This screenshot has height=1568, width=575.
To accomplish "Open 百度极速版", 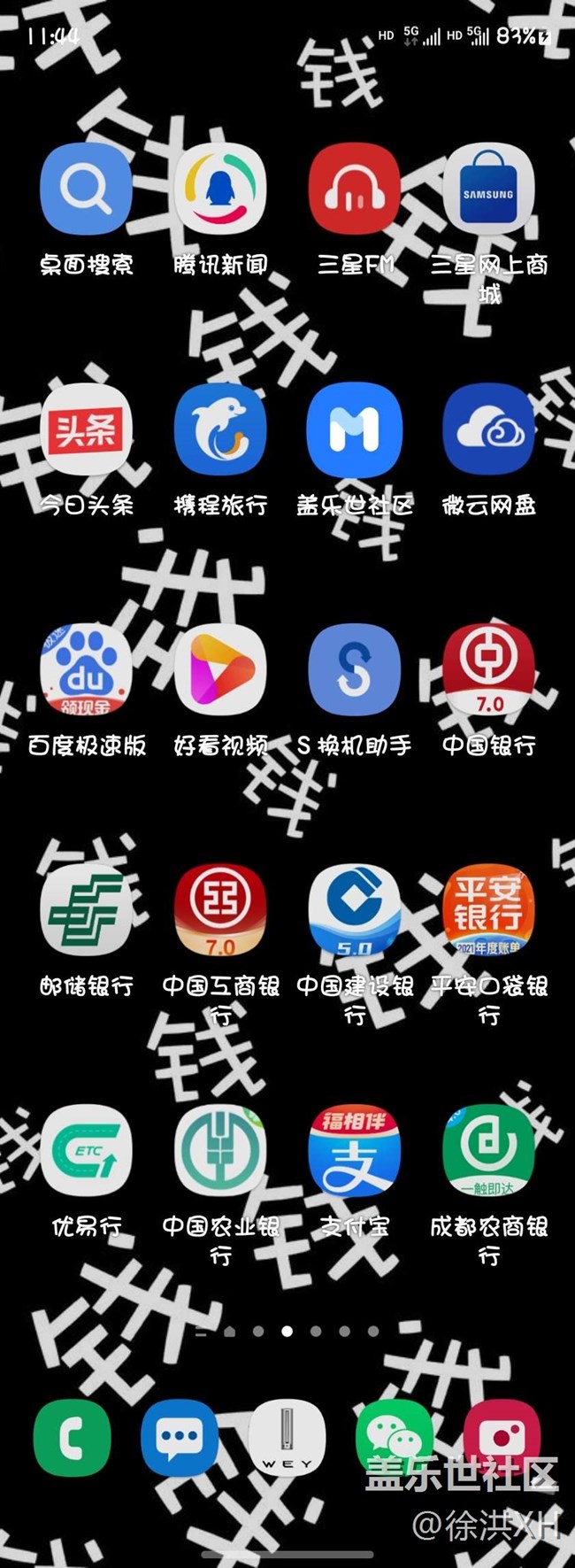I will pos(86,670).
